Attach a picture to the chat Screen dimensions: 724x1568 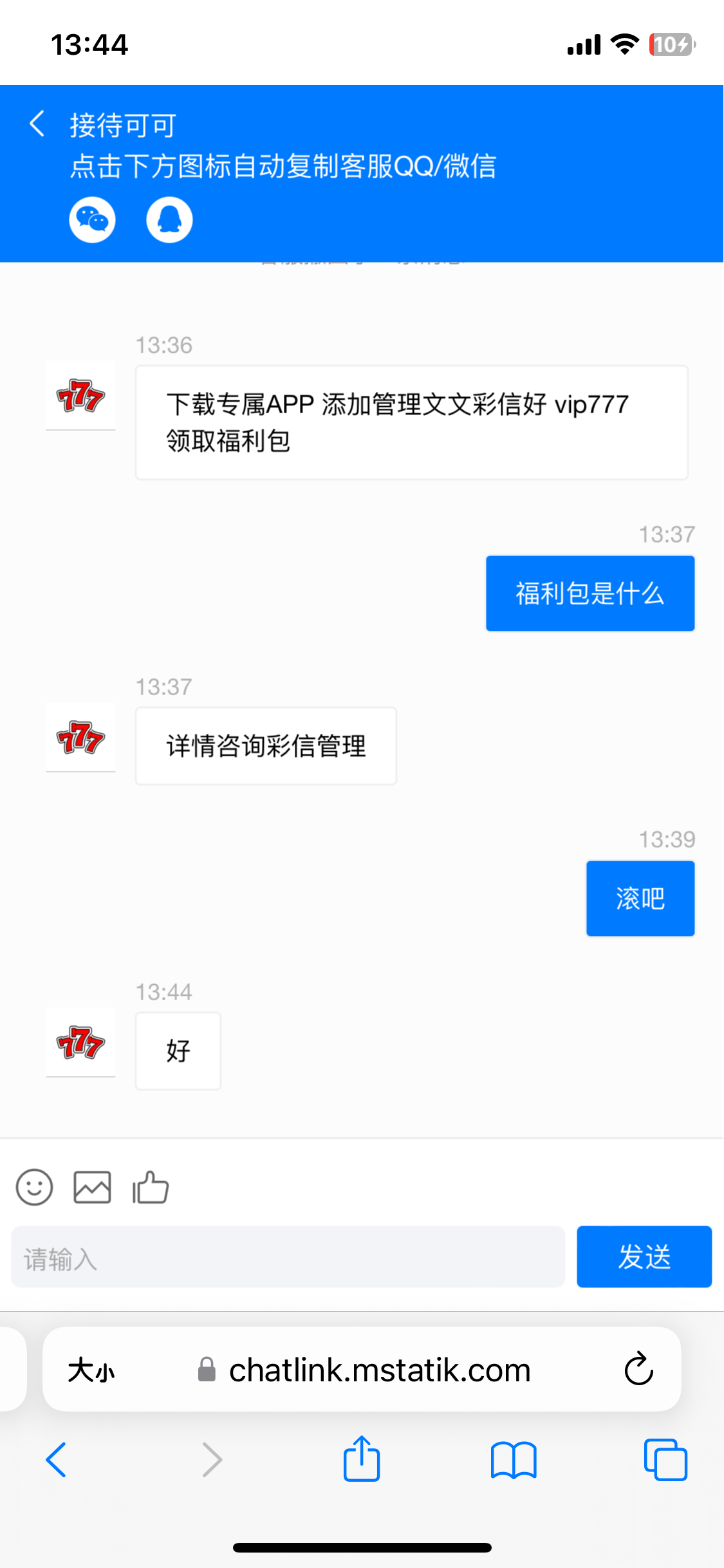[92, 1187]
